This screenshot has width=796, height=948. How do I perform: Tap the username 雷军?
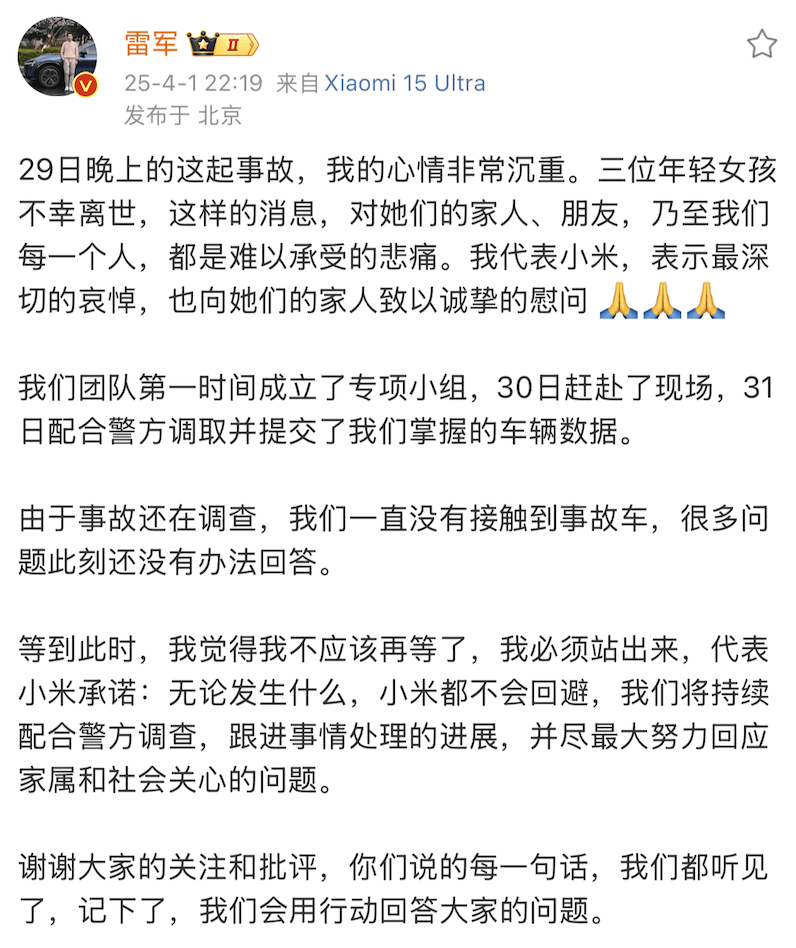click(151, 43)
